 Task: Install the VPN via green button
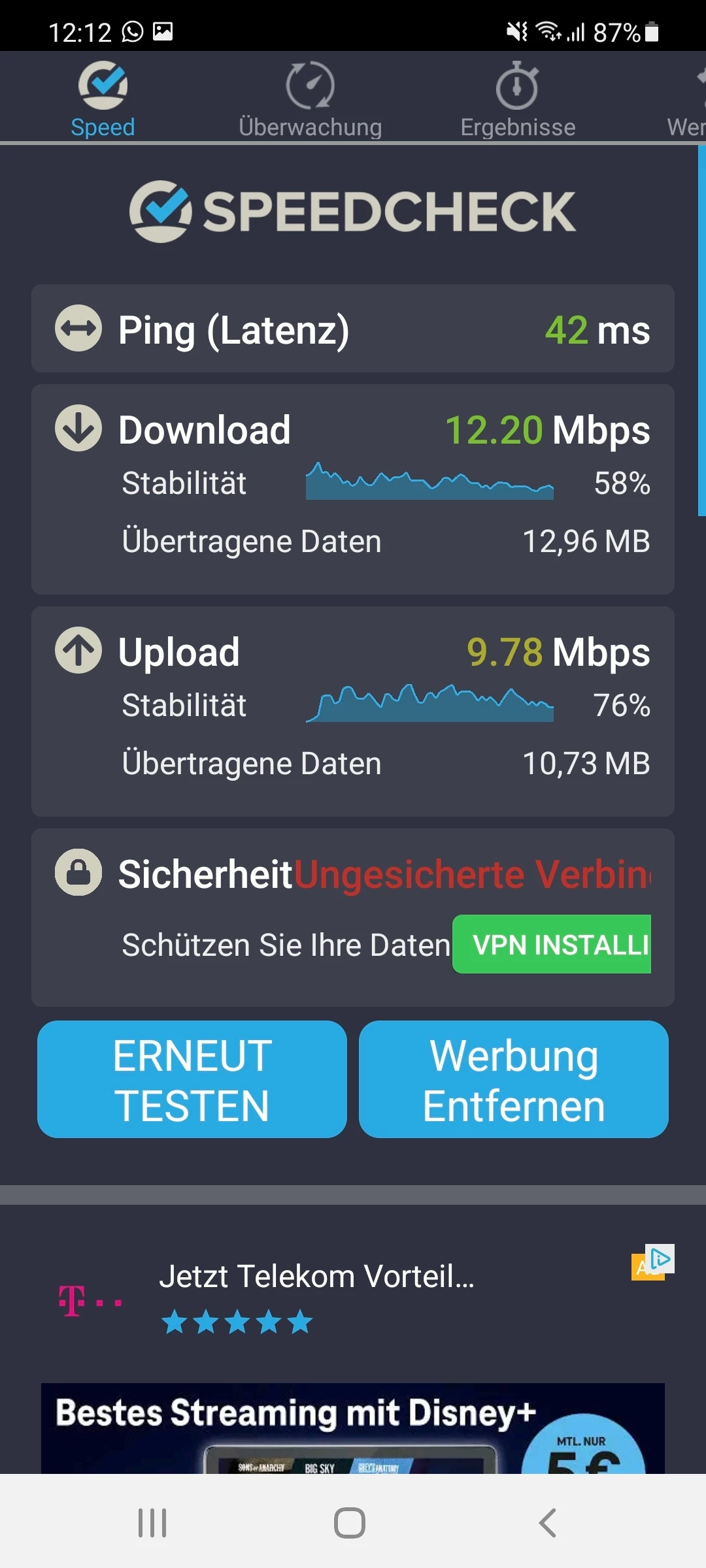[x=552, y=944]
